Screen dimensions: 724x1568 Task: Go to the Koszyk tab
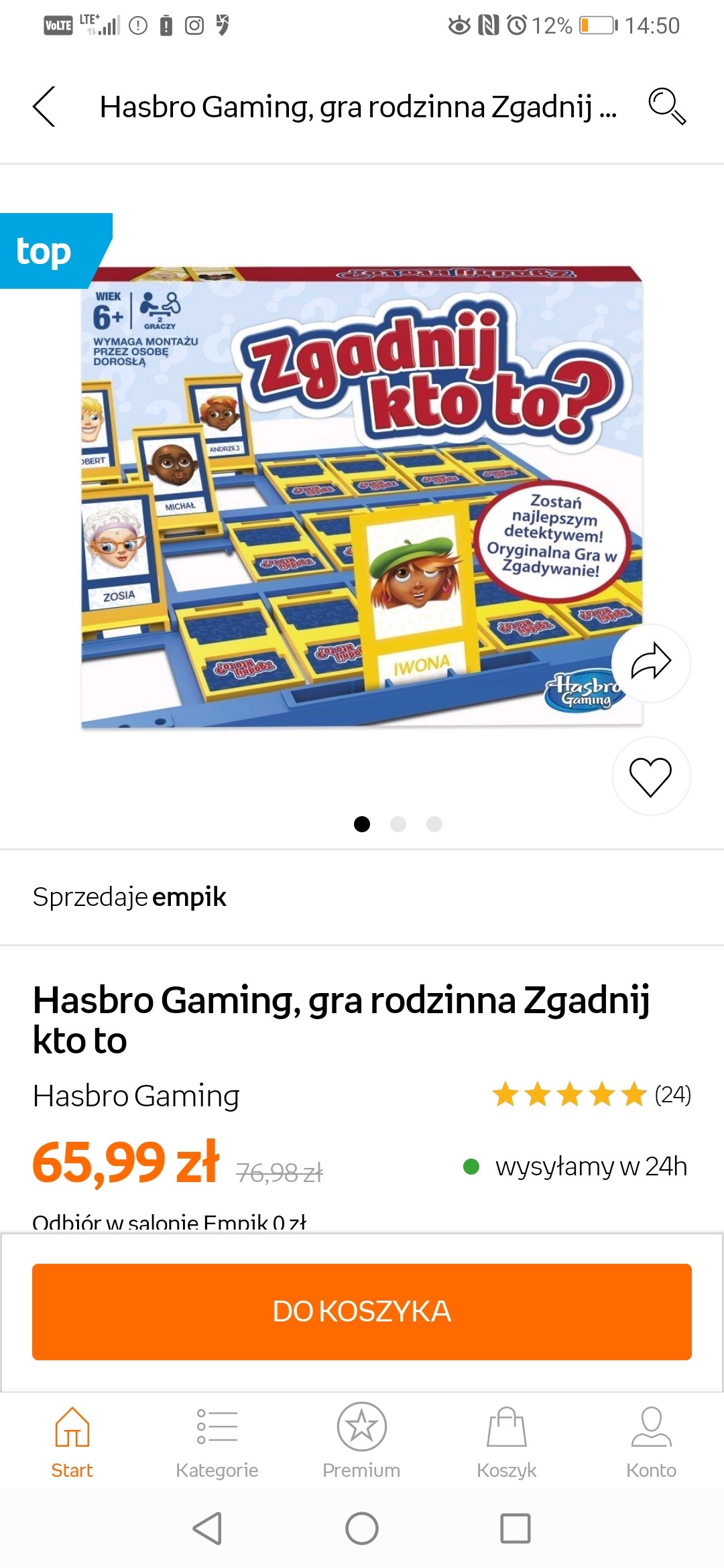(507, 1442)
